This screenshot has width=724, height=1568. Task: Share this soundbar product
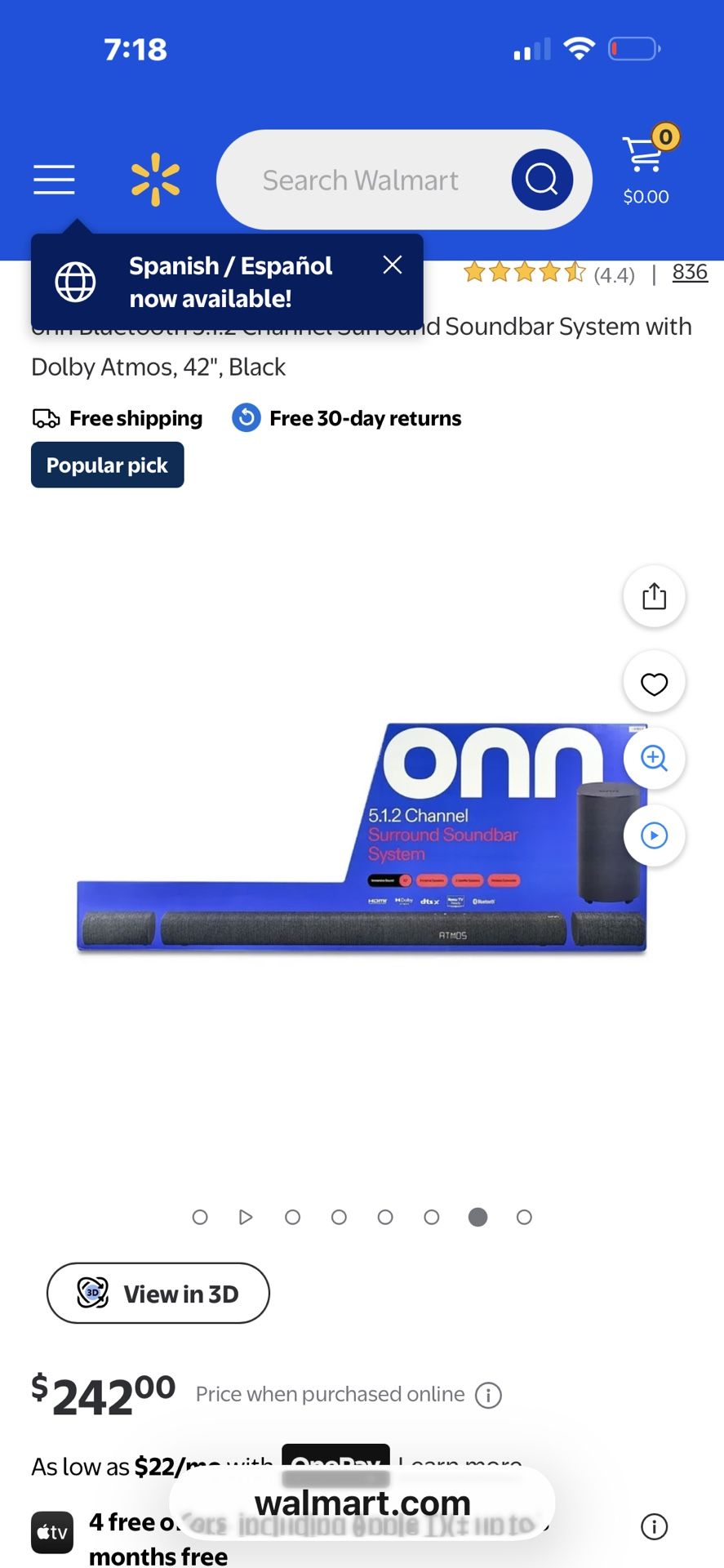pos(654,596)
